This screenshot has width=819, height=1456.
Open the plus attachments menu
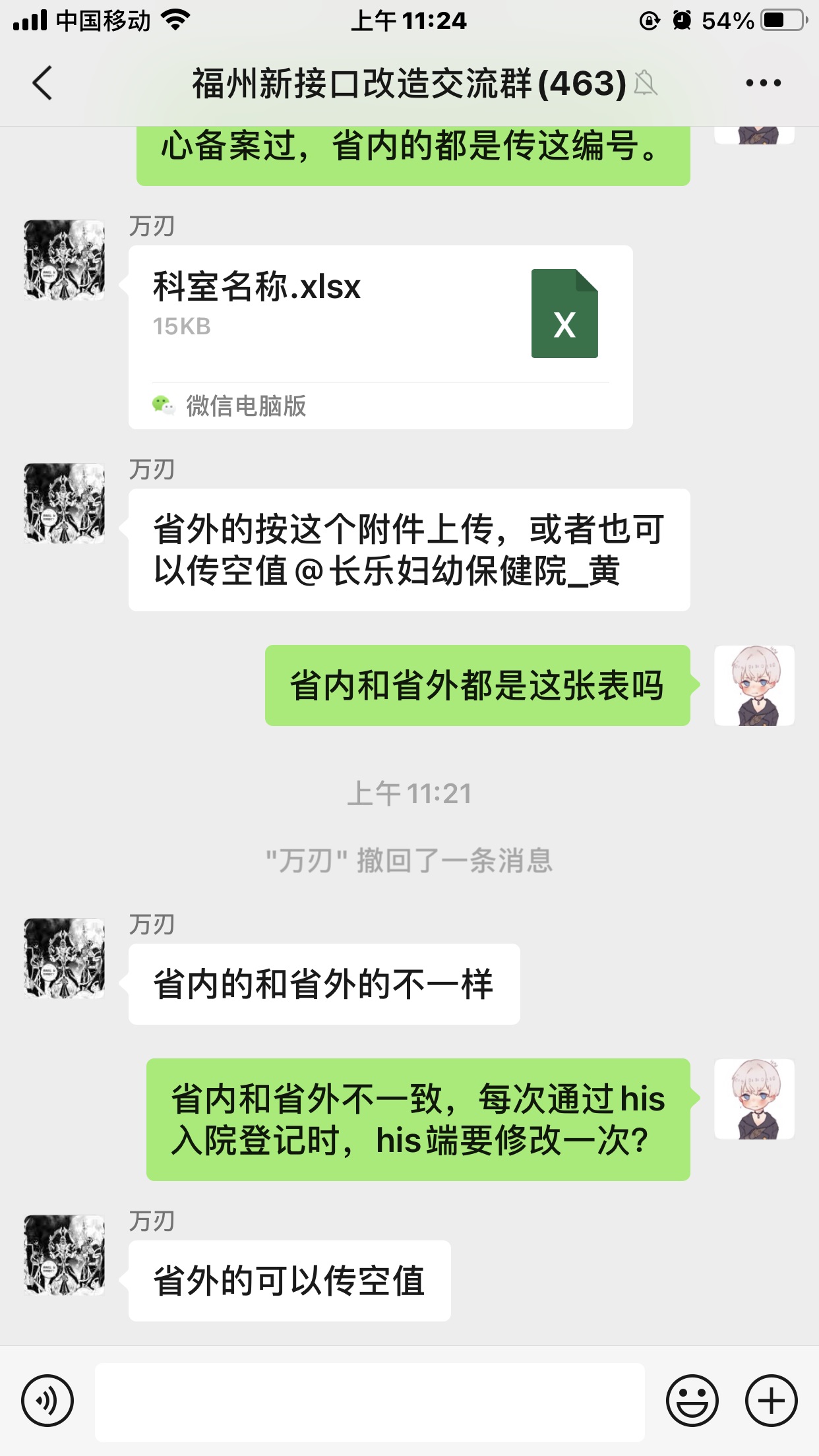tap(771, 1401)
